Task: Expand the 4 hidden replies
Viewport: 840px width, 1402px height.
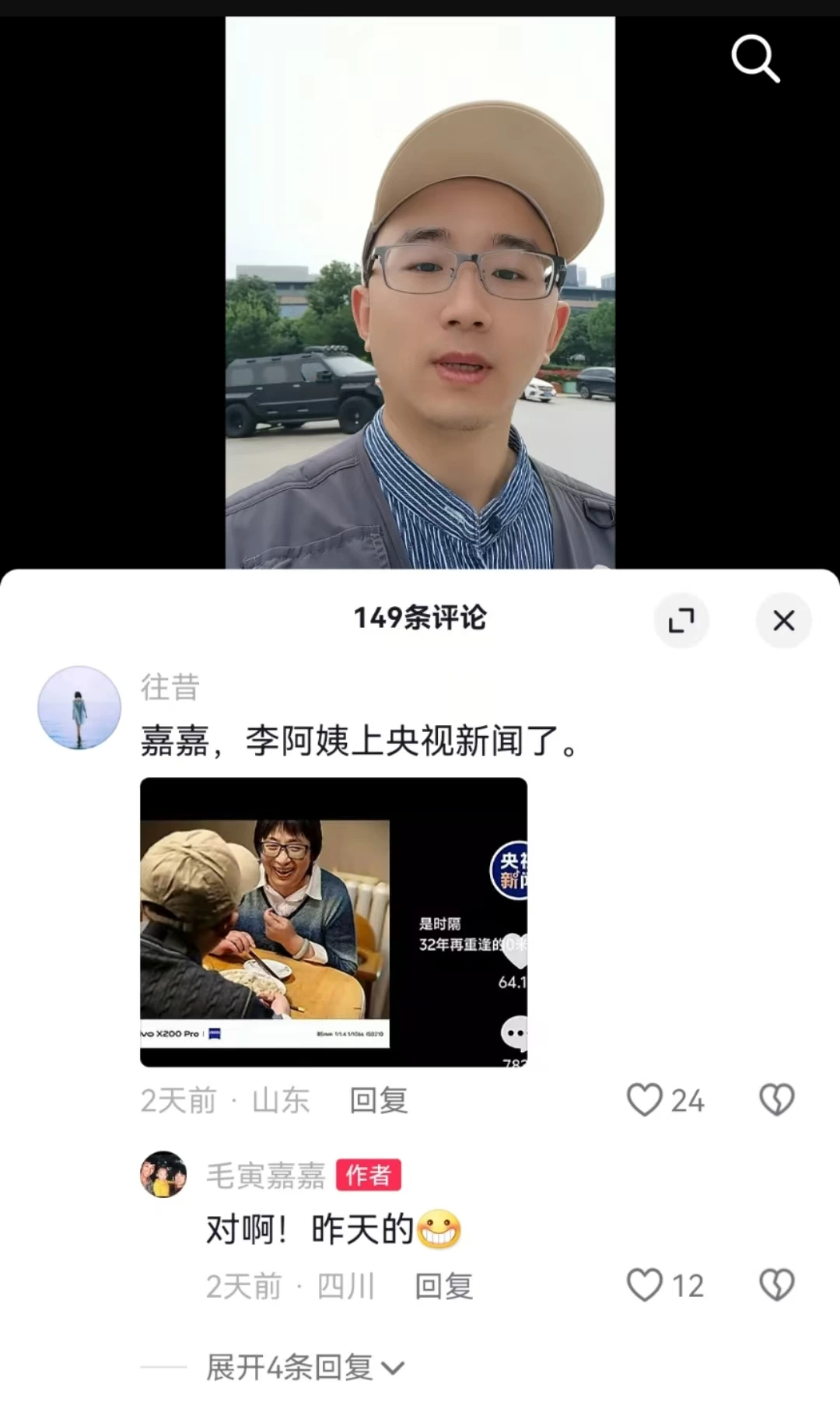Action: [304, 1367]
